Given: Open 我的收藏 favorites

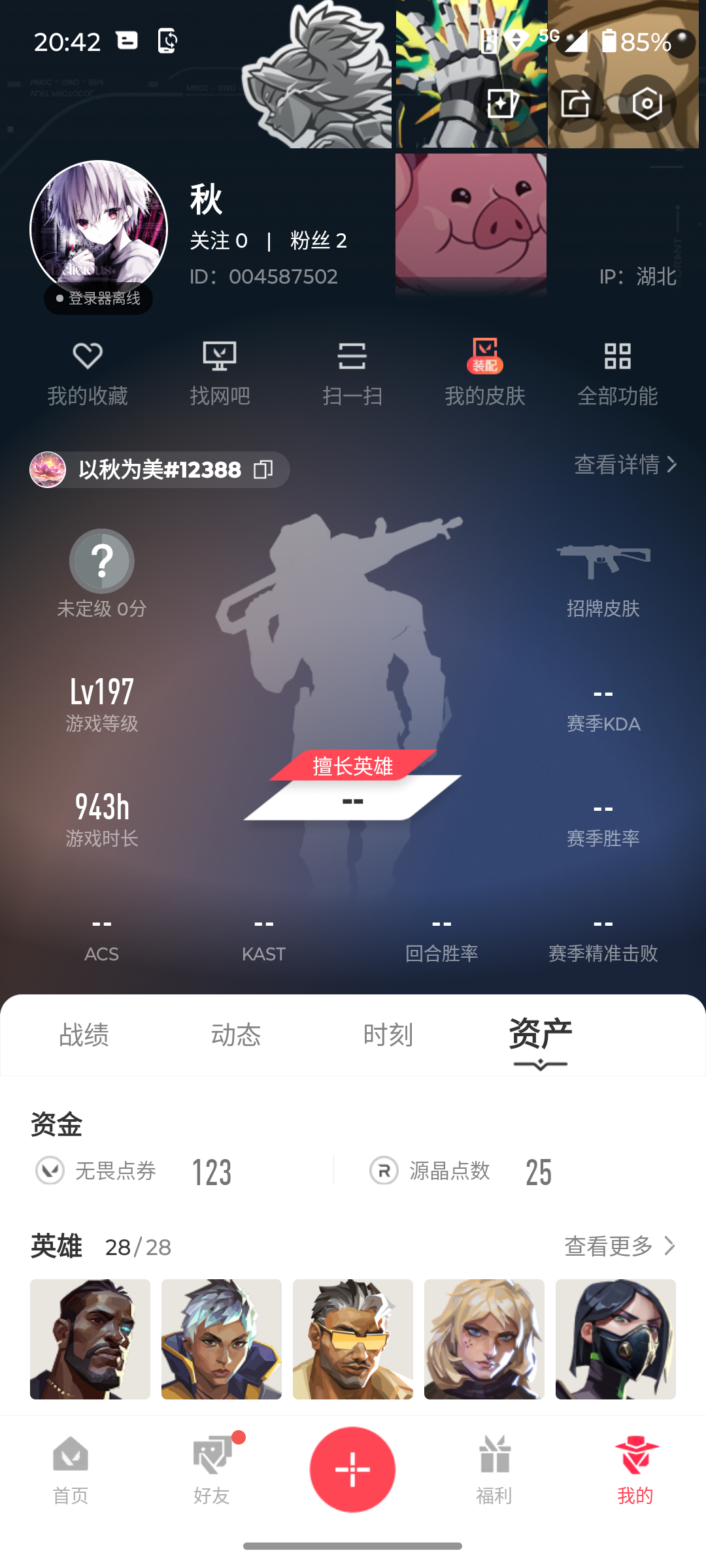Looking at the screenshot, I should [x=88, y=373].
